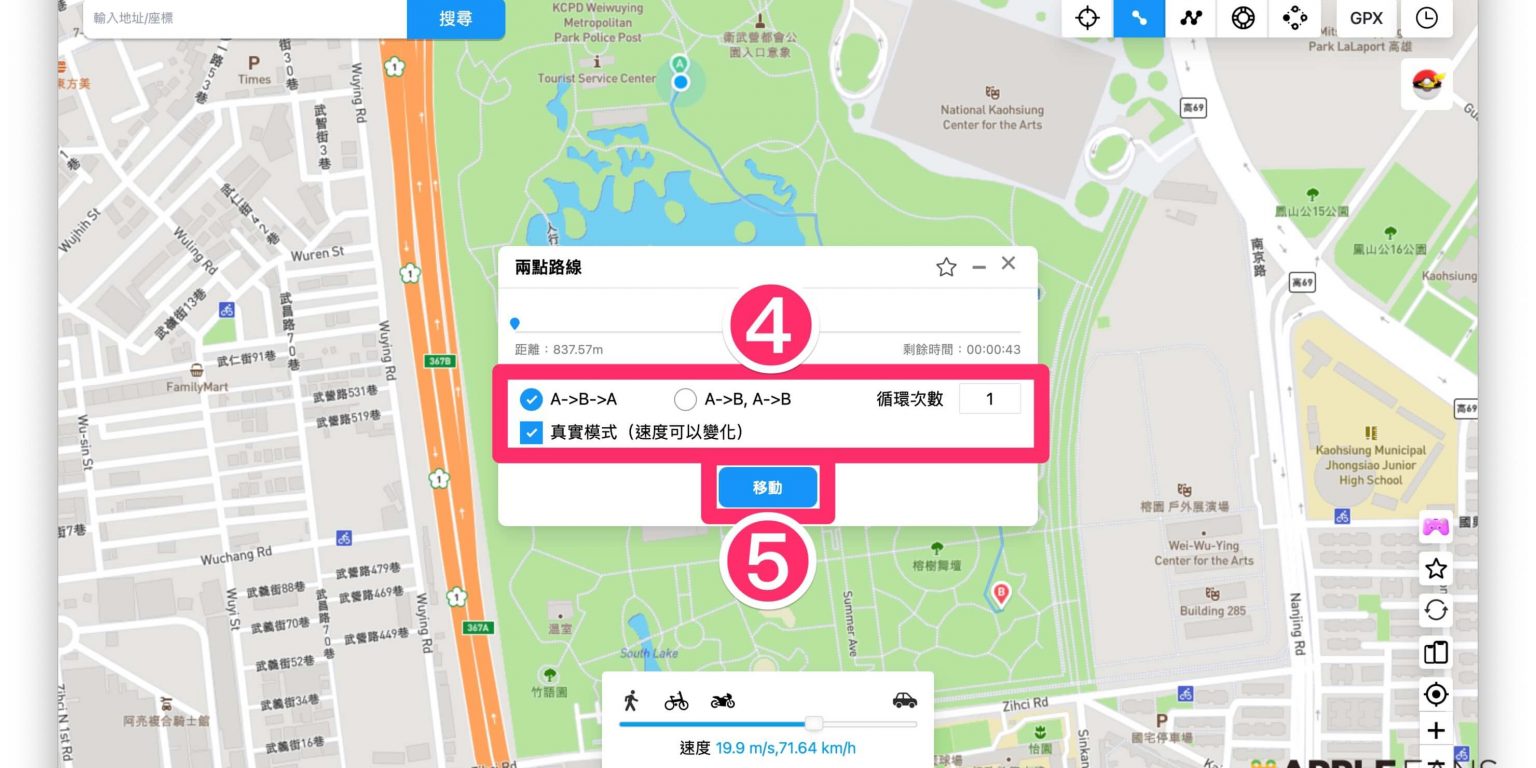Open the GPX import option

[x=1366, y=18]
